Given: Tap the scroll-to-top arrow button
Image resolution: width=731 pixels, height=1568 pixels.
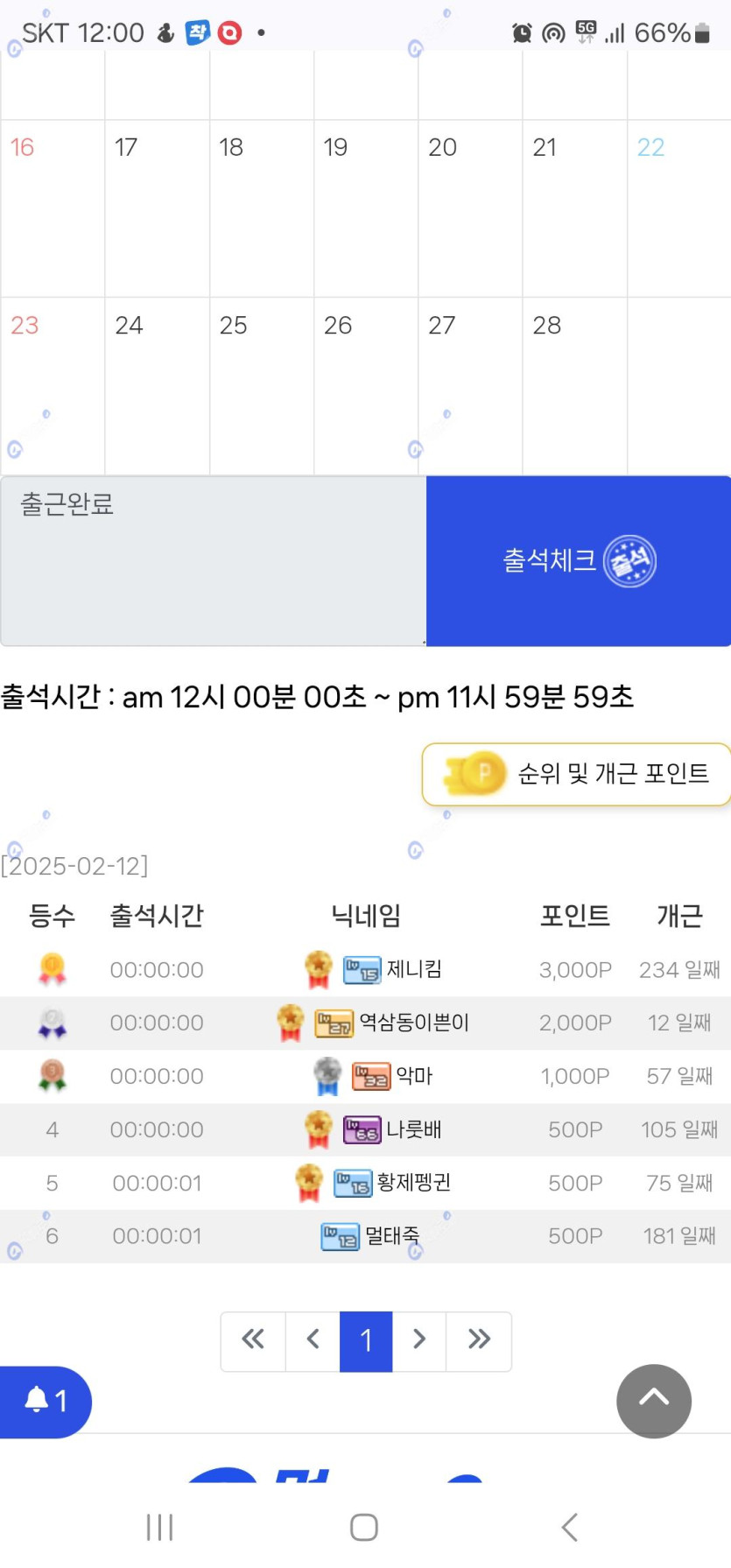Looking at the screenshot, I should [653, 1400].
